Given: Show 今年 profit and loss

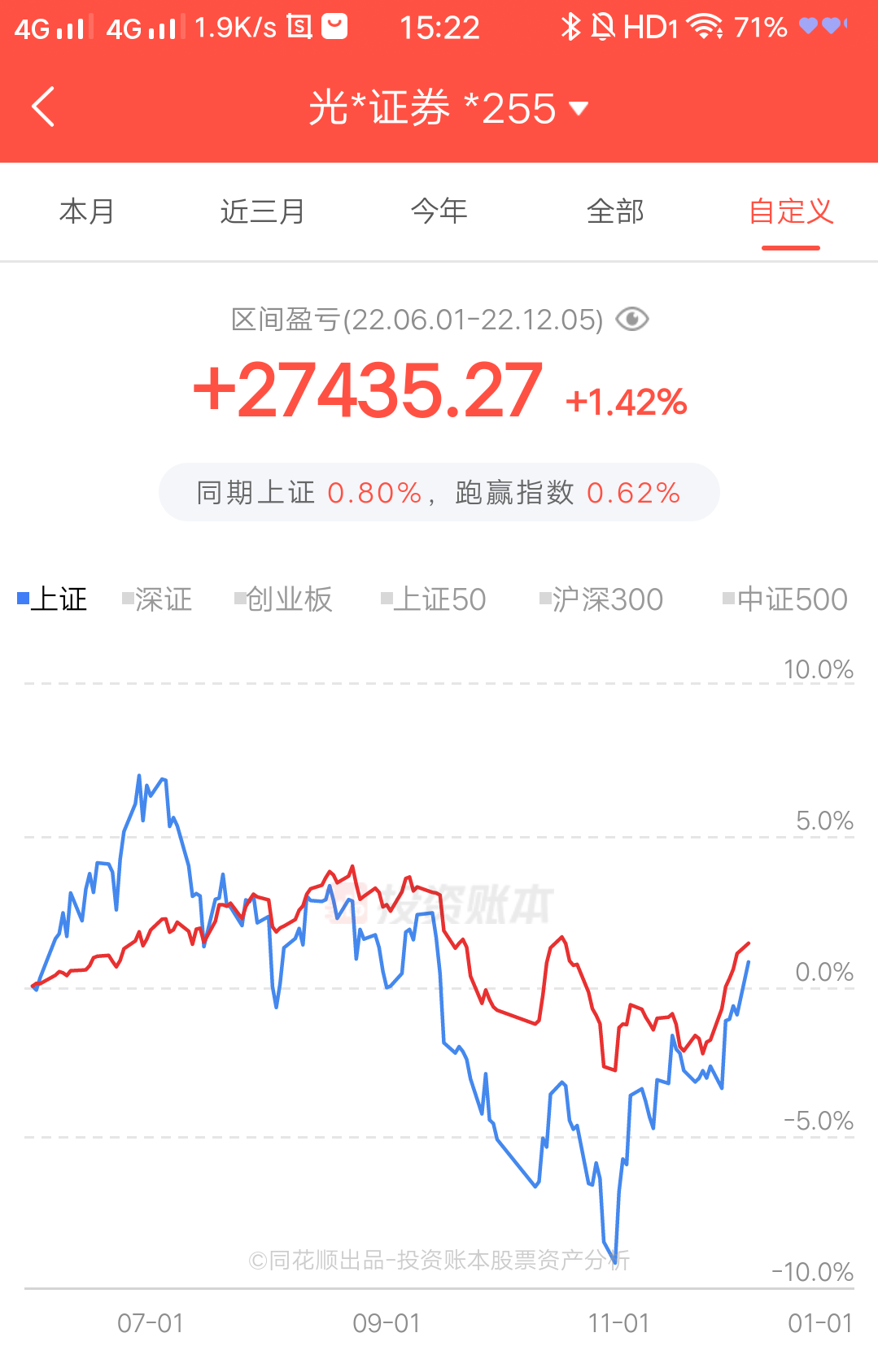Looking at the screenshot, I should pos(439,211).
